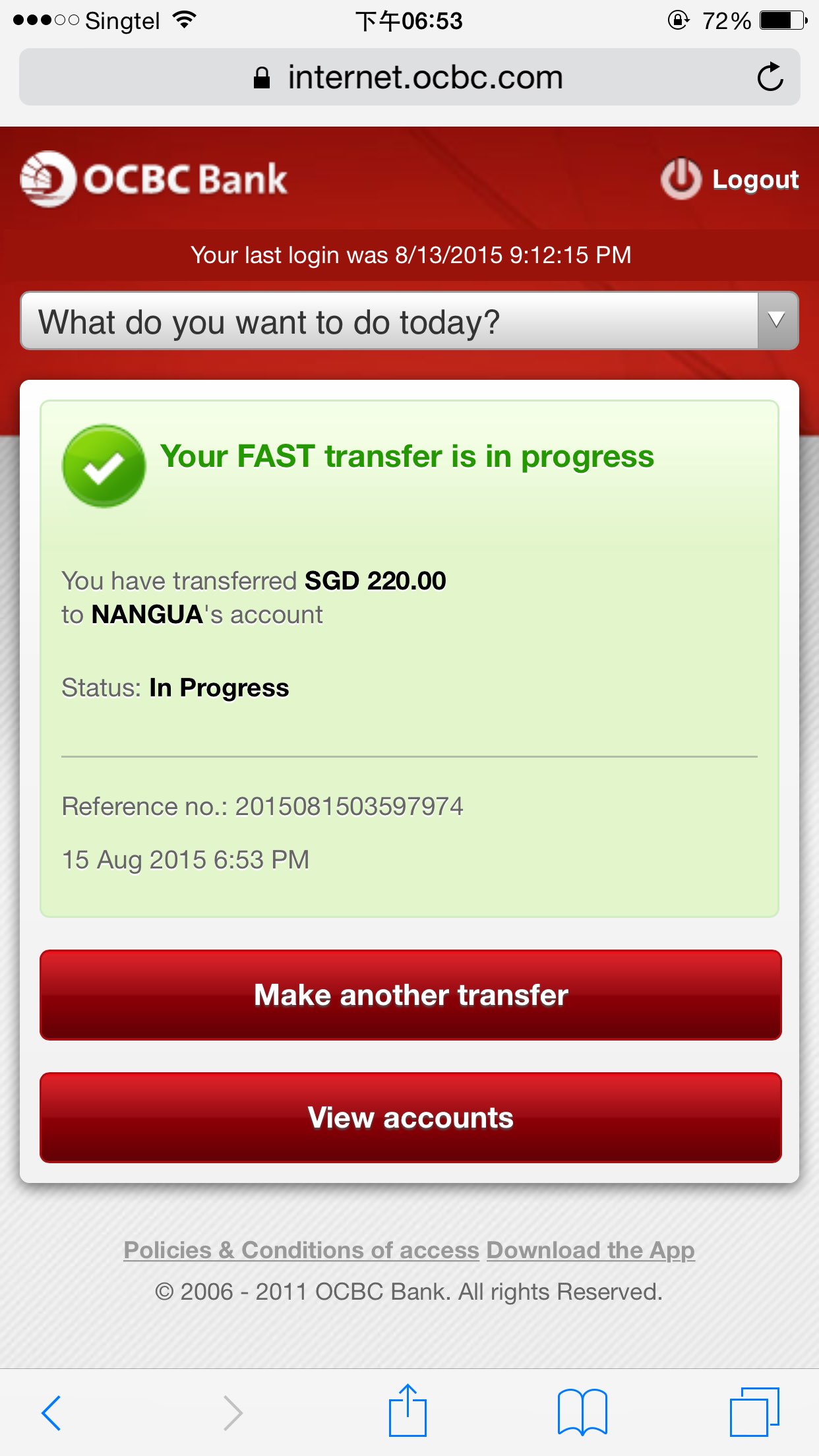Open Safari bookmarks
Screen dimensions: 819x1456
click(582, 1412)
